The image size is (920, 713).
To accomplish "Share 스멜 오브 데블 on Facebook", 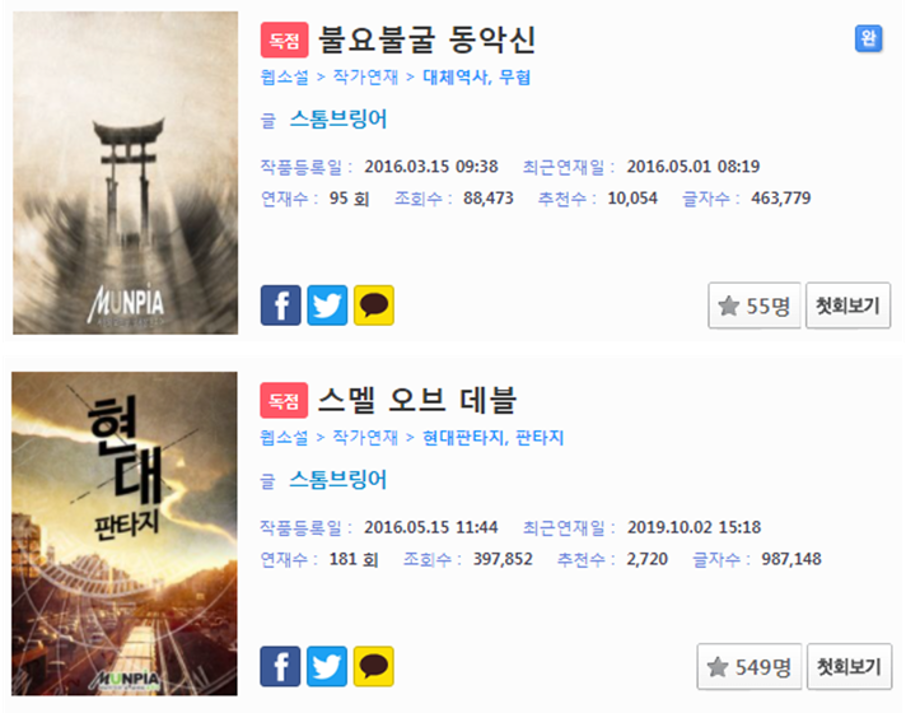I will tap(280, 666).
